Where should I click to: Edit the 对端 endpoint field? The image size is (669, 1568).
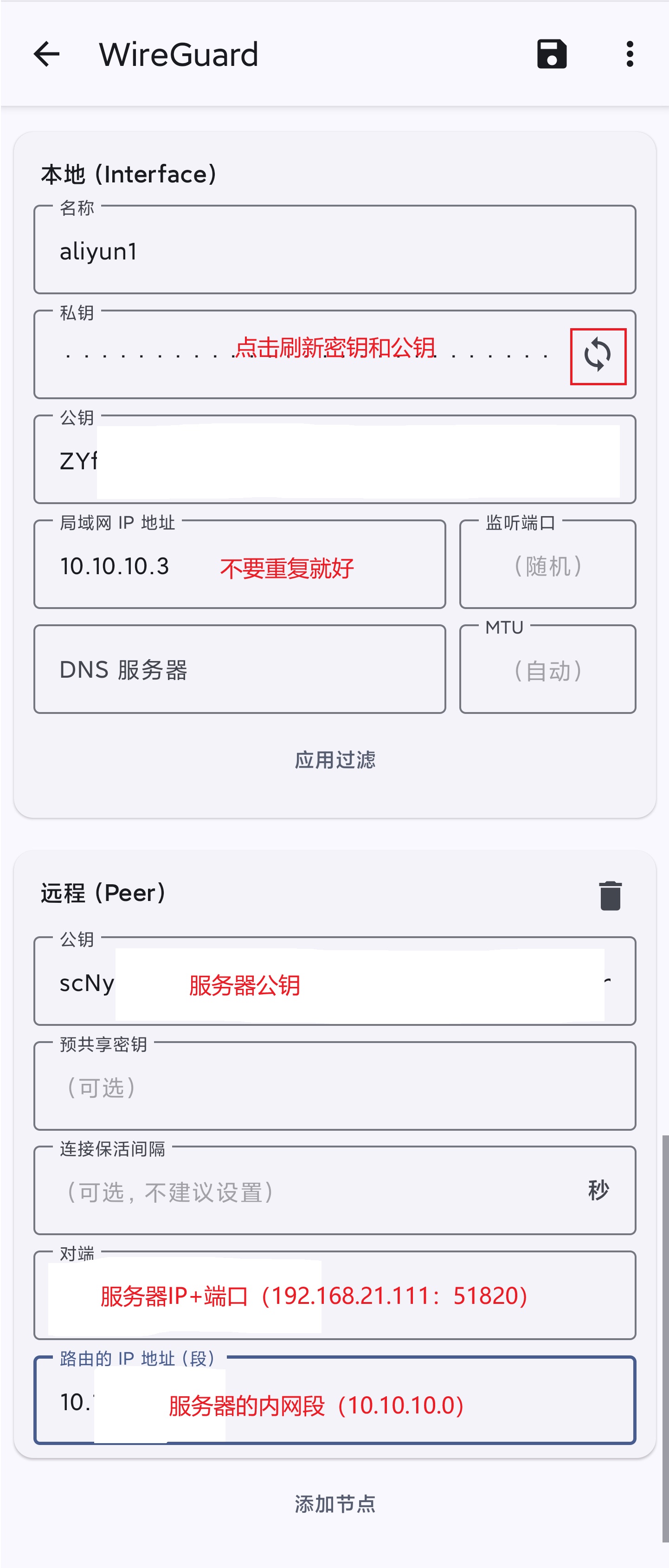[334, 1296]
